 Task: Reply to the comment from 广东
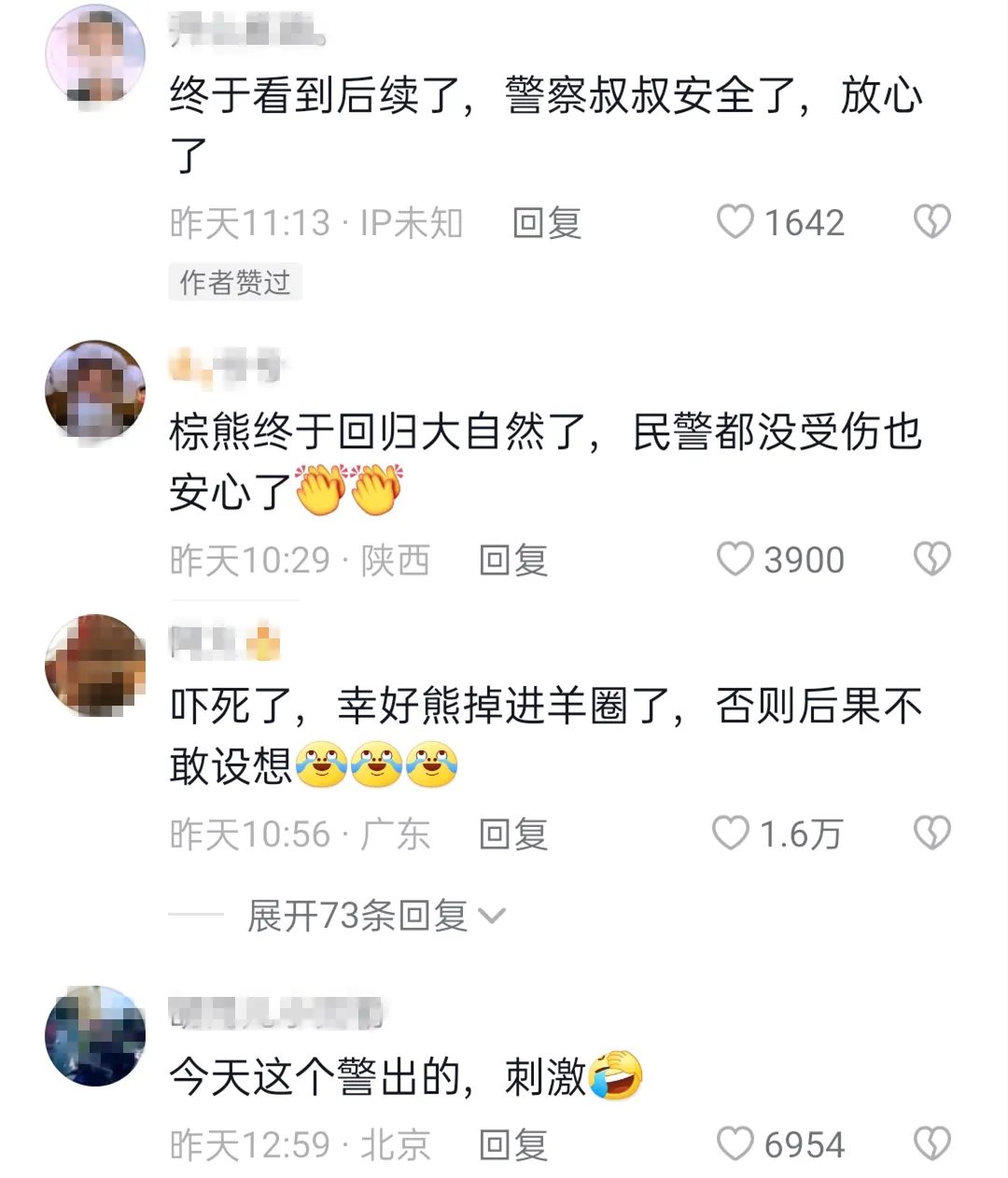pyautogui.click(x=512, y=834)
